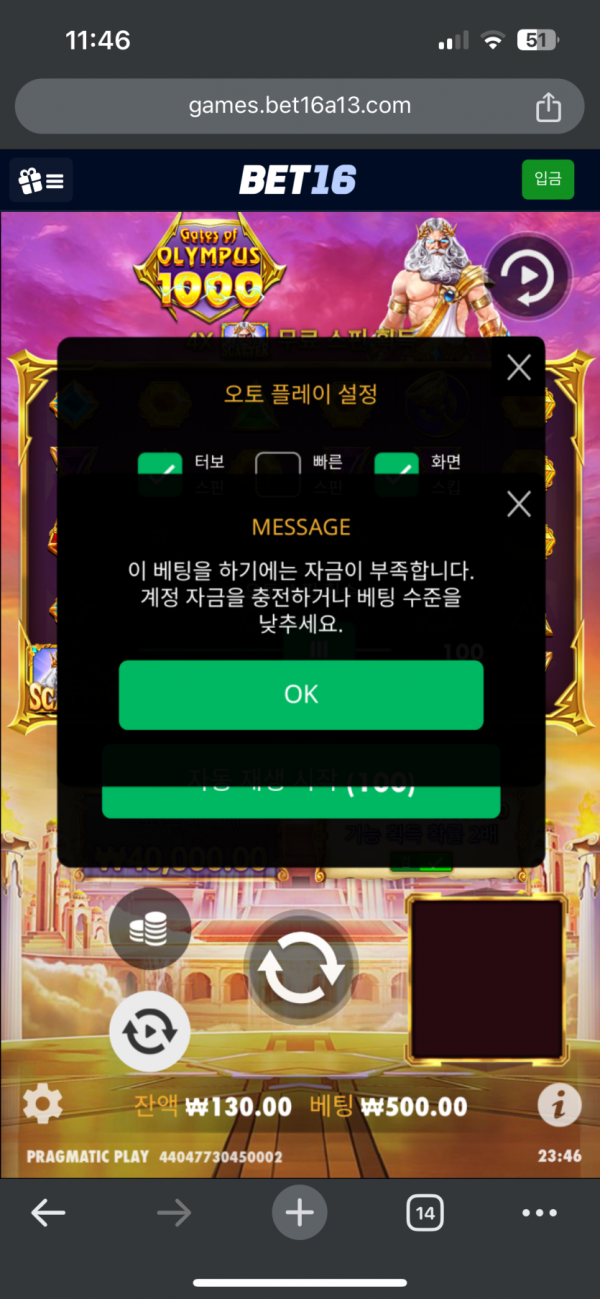Tap the replay icon near Zeus
Image resolution: width=600 pixels, height=1299 pixels.
527,274
